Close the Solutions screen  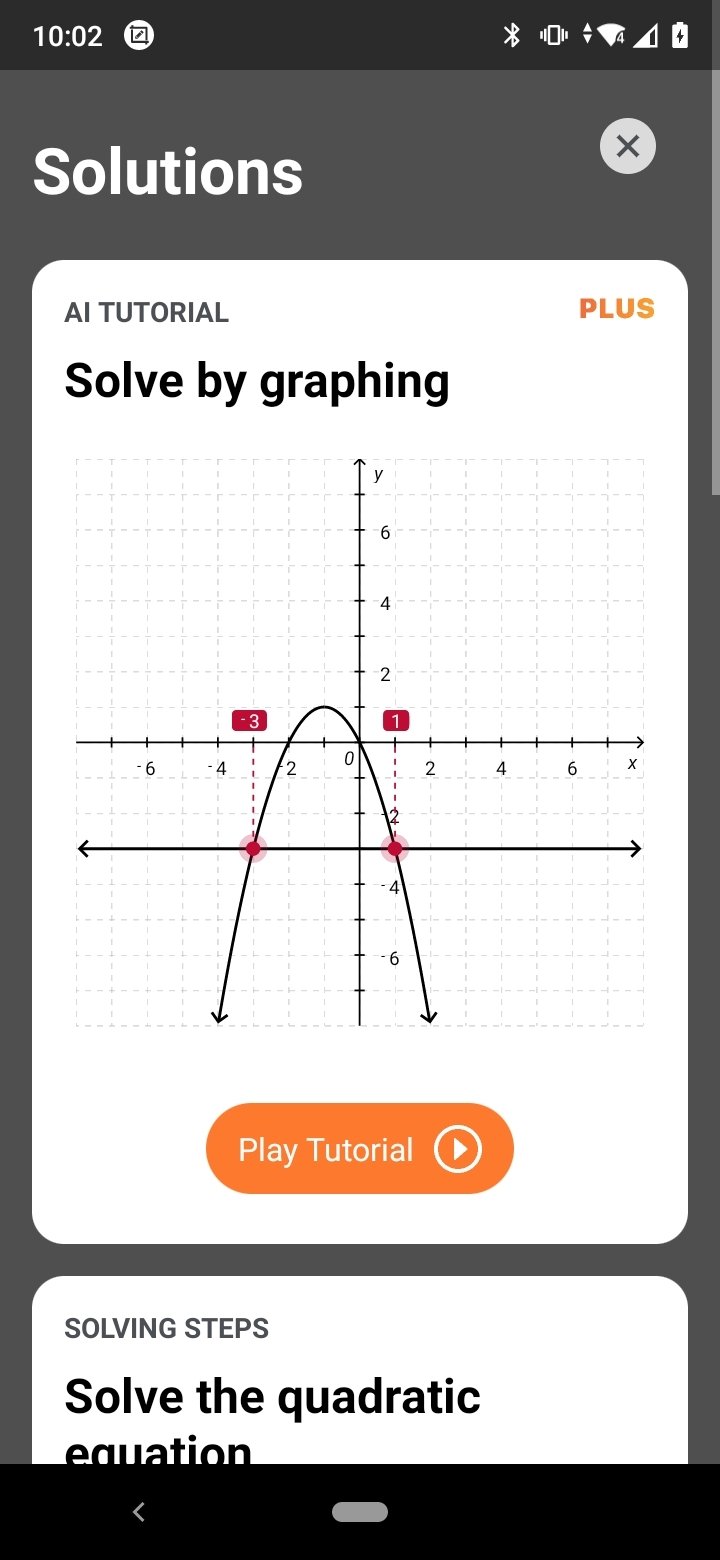(x=628, y=147)
